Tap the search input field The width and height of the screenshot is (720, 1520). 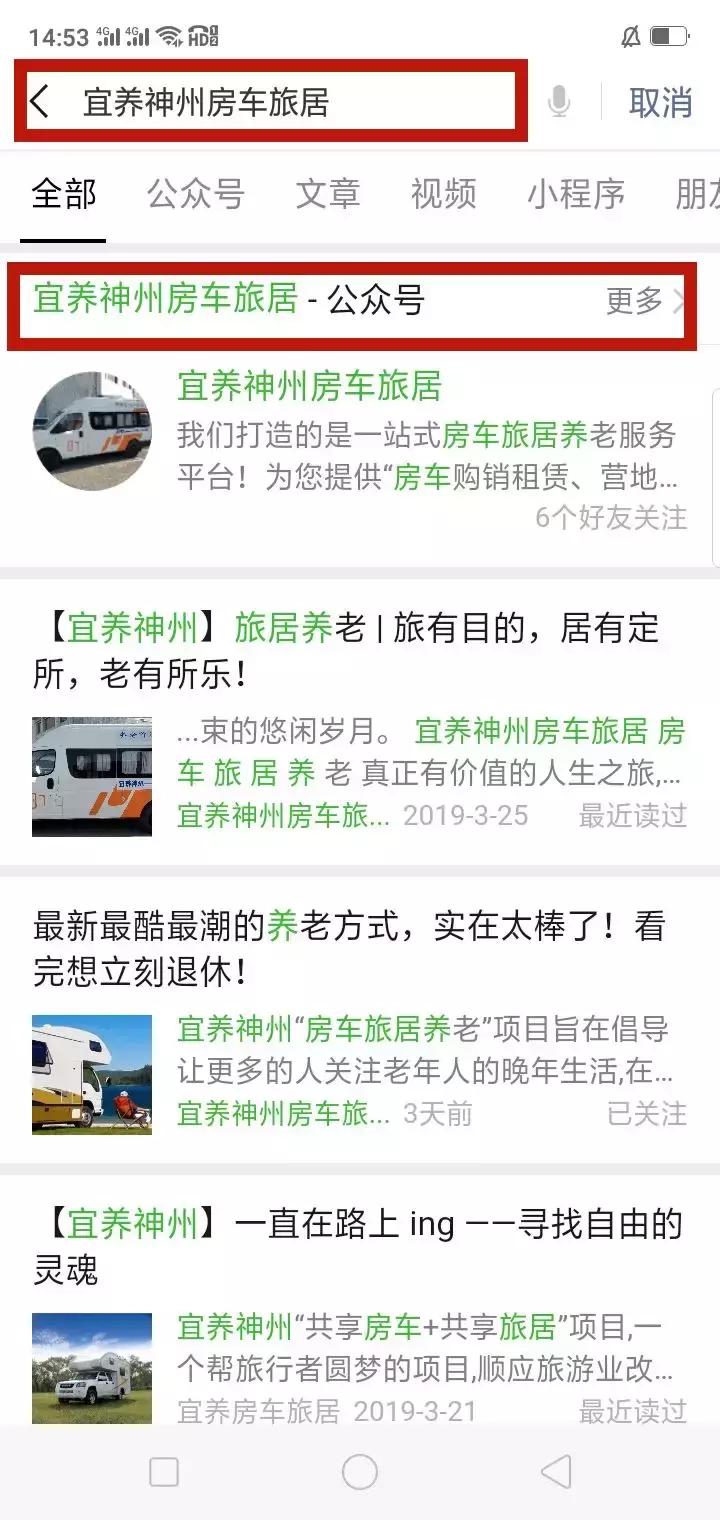280,101
